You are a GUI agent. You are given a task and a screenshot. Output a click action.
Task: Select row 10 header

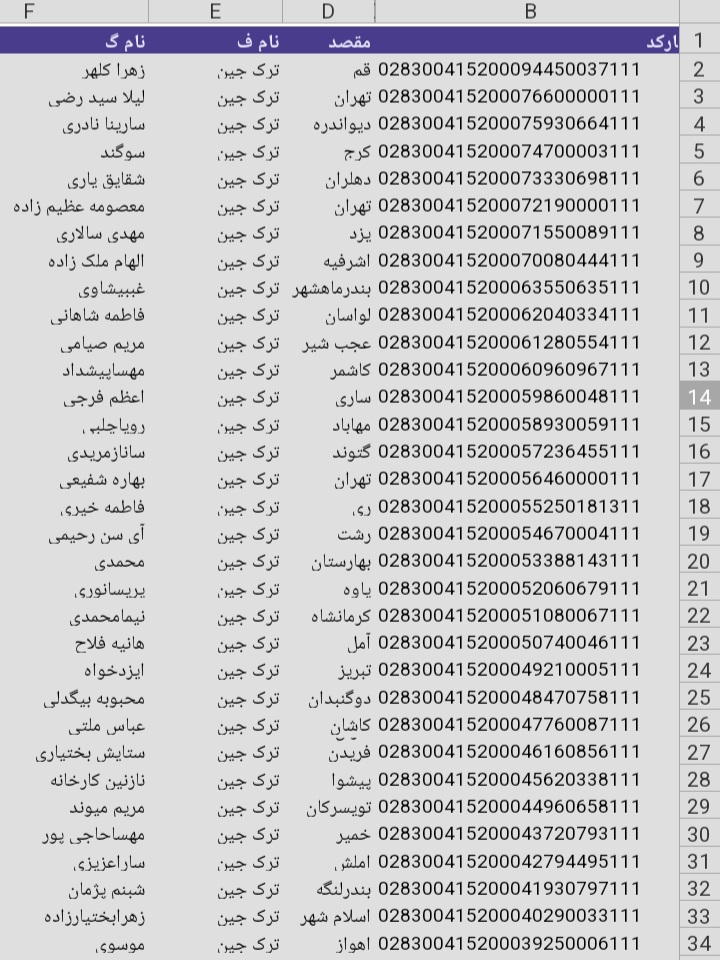coord(699,288)
